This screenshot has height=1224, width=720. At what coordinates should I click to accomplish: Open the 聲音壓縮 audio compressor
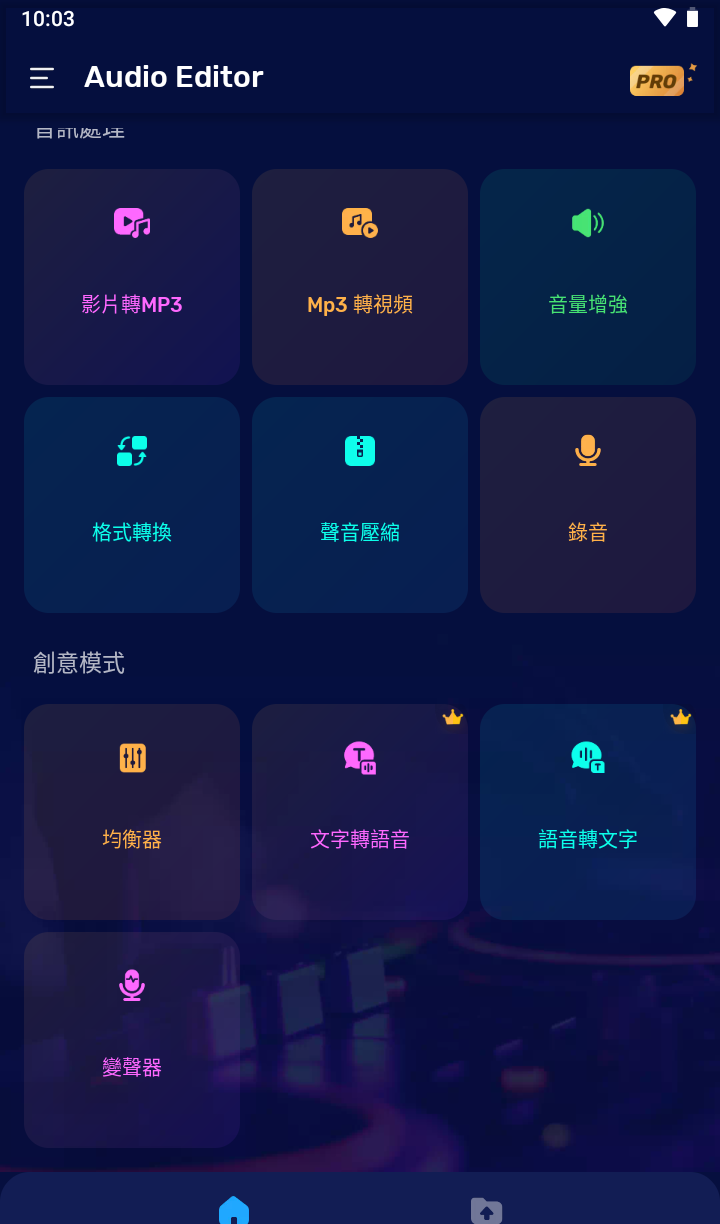(359, 504)
